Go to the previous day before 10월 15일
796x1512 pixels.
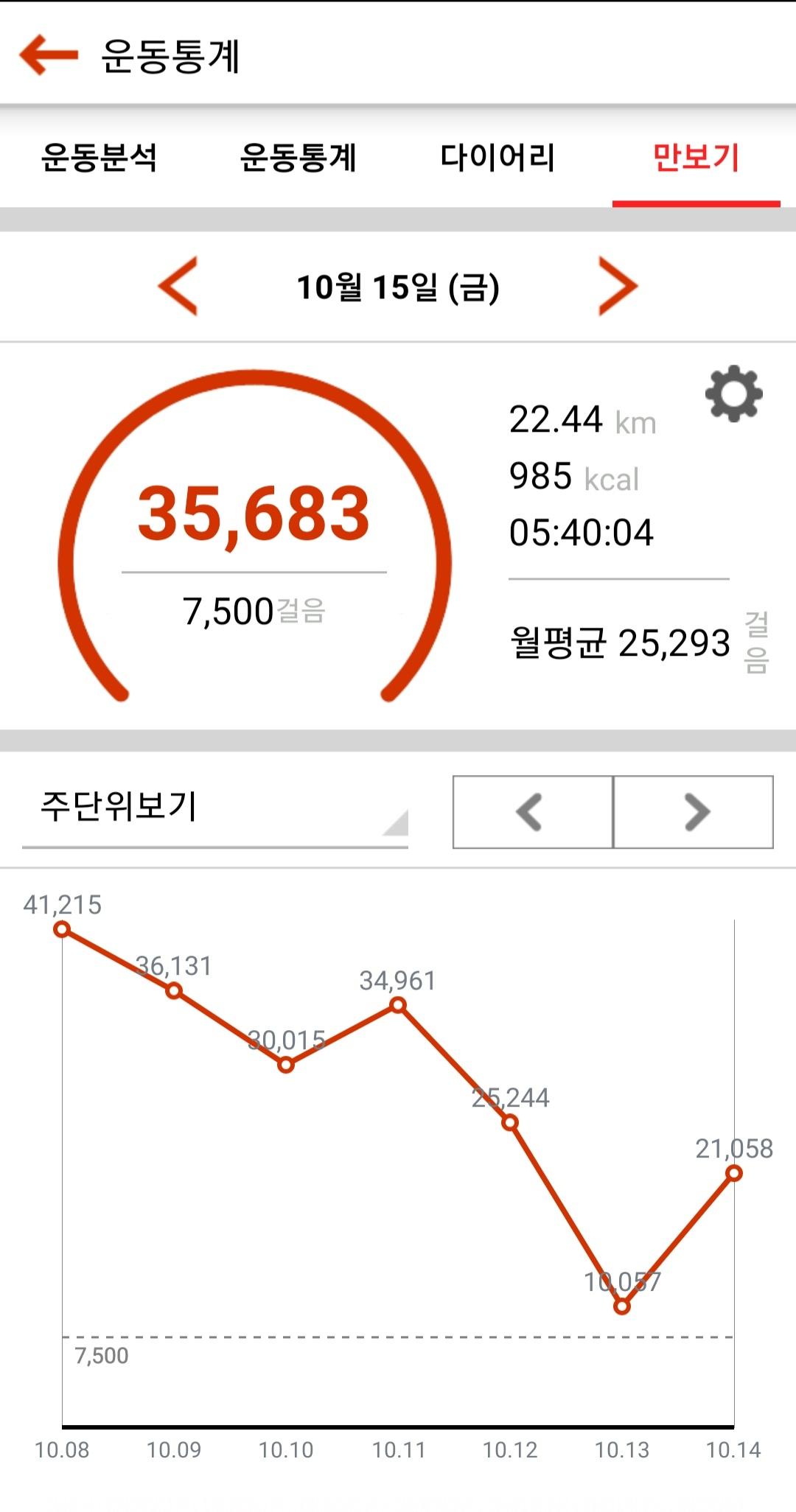point(178,287)
